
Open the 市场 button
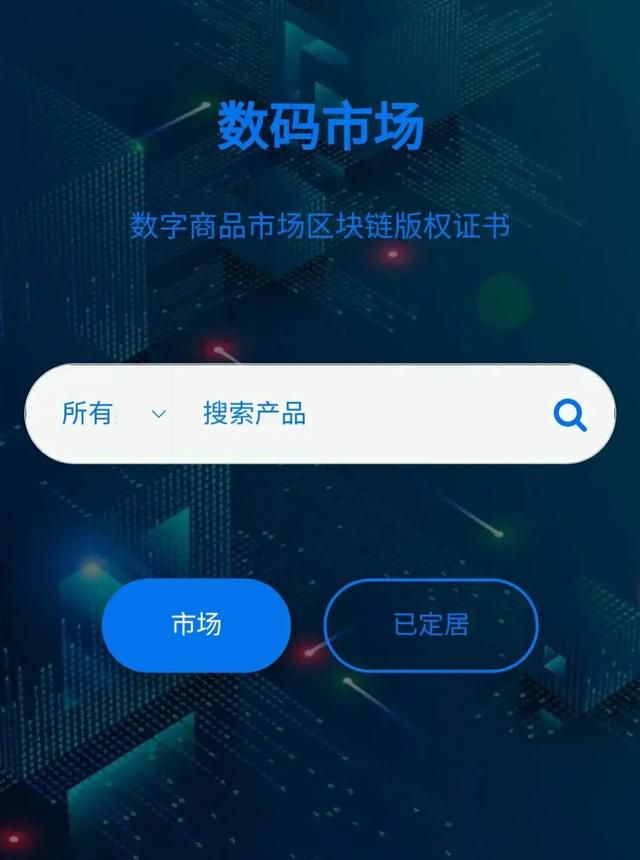pyautogui.click(x=196, y=625)
